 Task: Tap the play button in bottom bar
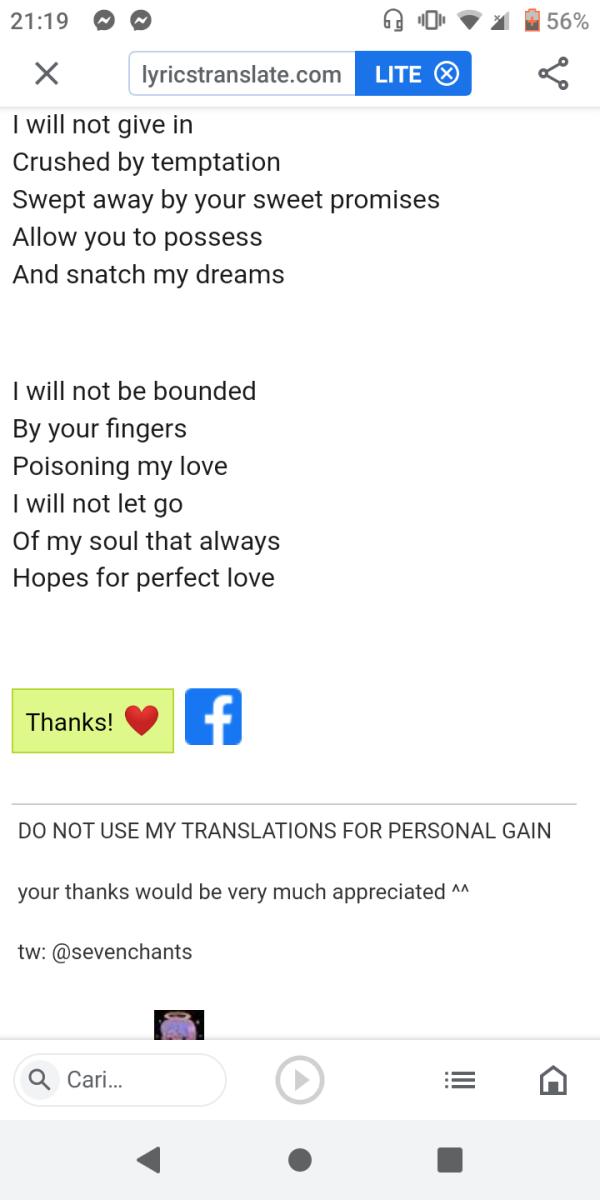[299, 1080]
